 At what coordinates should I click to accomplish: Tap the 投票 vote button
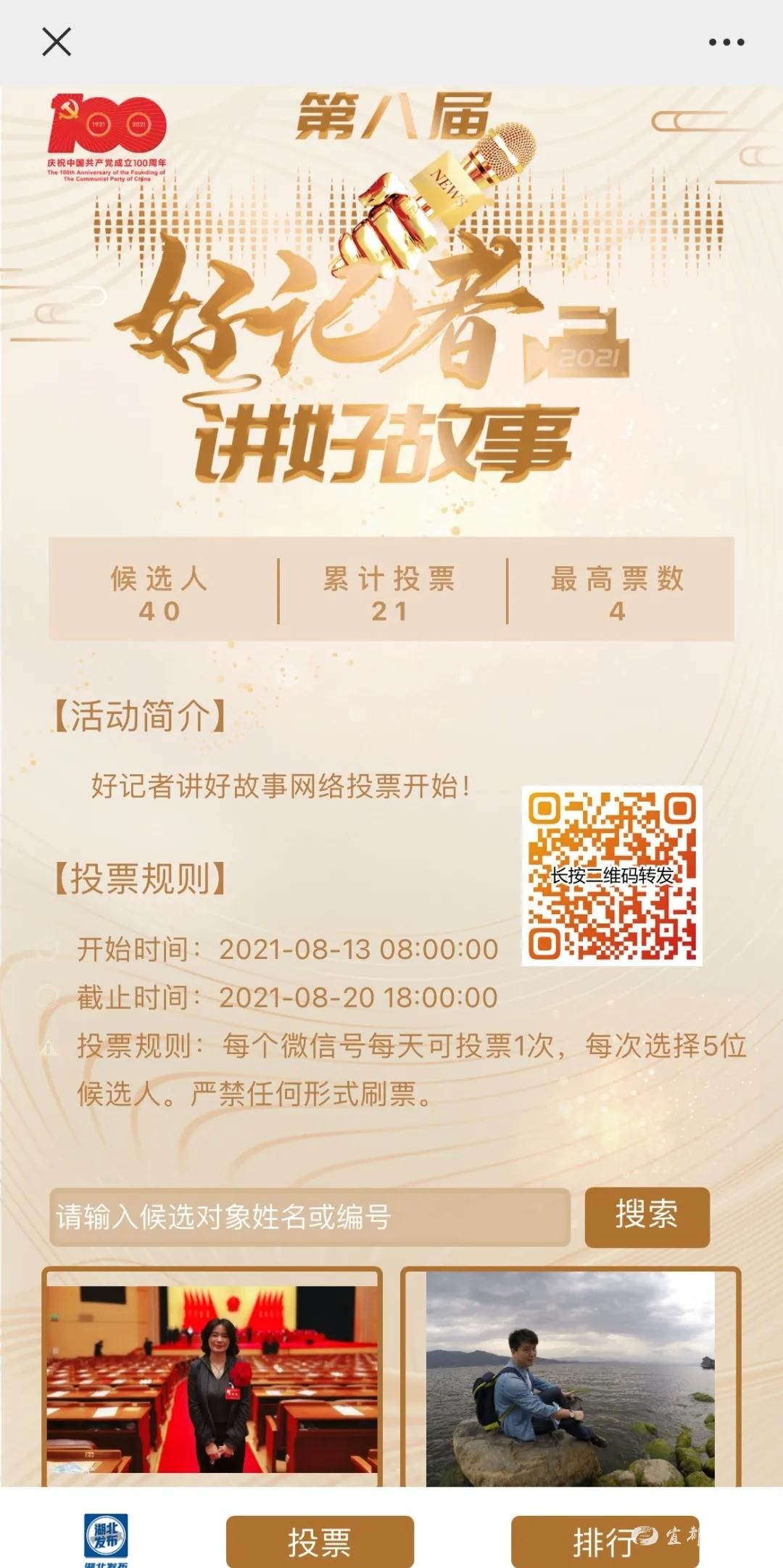pos(320,1542)
